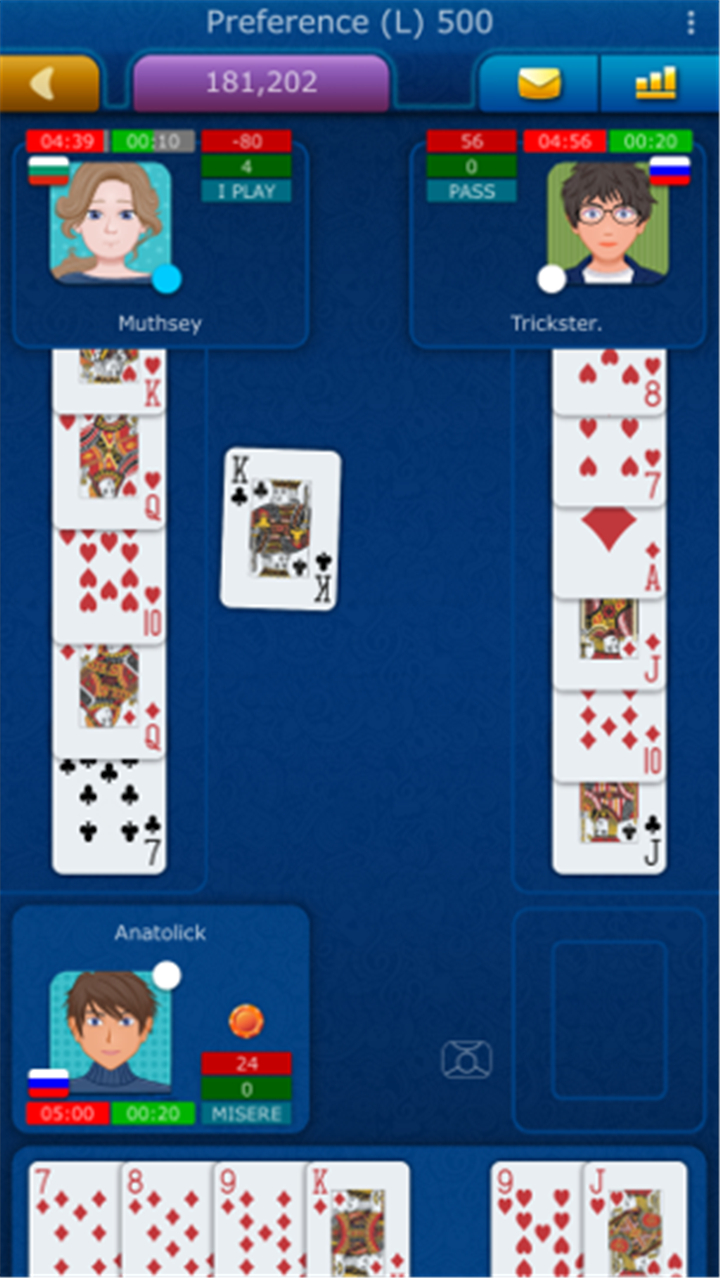Tap the last trick viewer icon
The width and height of the screenshot is (720, 1278).
click(x=467, y=1060)
